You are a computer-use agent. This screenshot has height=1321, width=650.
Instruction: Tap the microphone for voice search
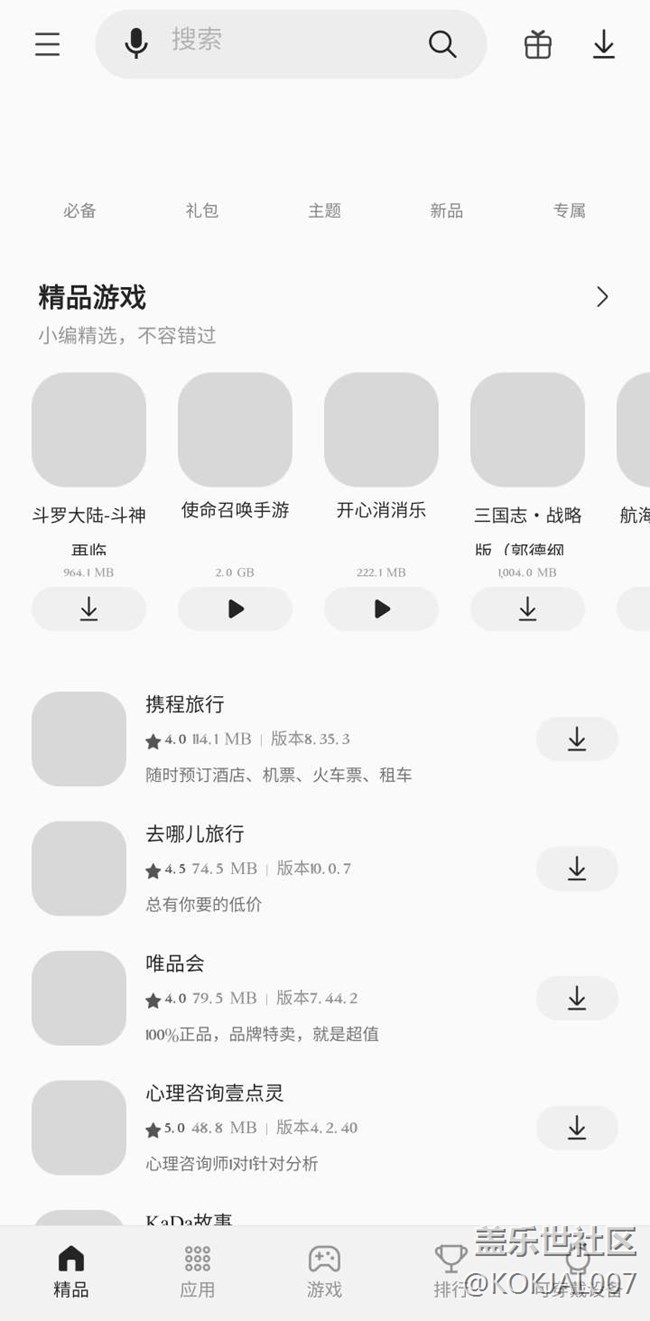point(136,43)
